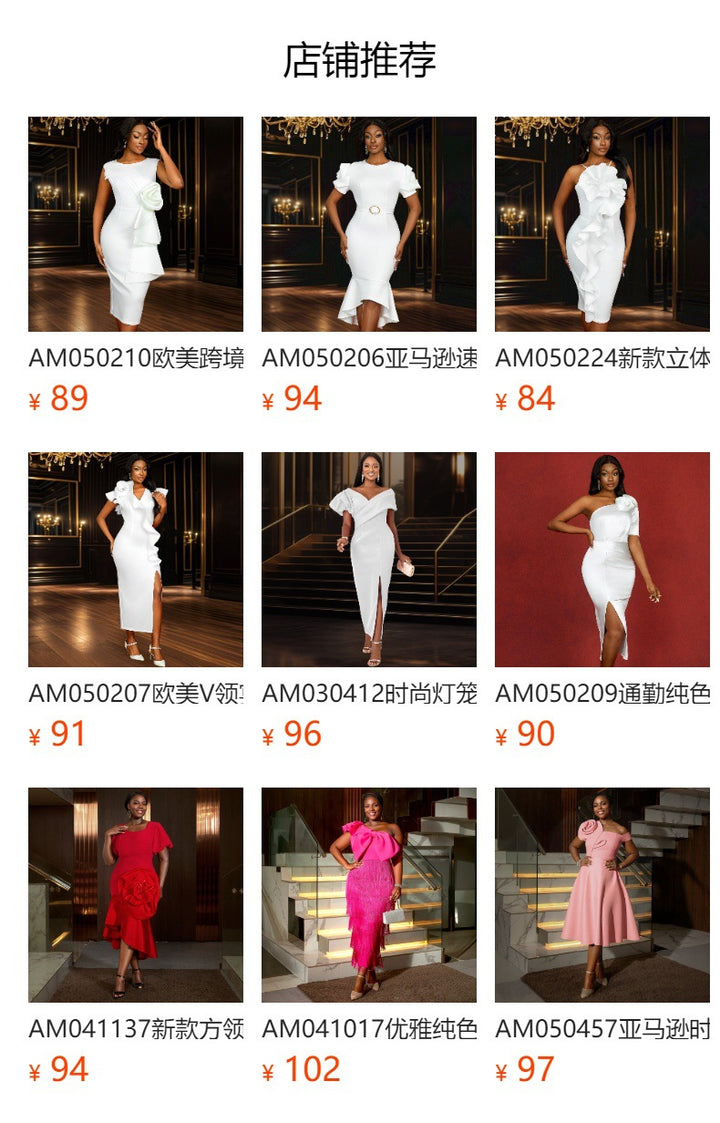Open the AM050224 ruffle dress item
The image size is (720, 1123).
pos(602,224)
